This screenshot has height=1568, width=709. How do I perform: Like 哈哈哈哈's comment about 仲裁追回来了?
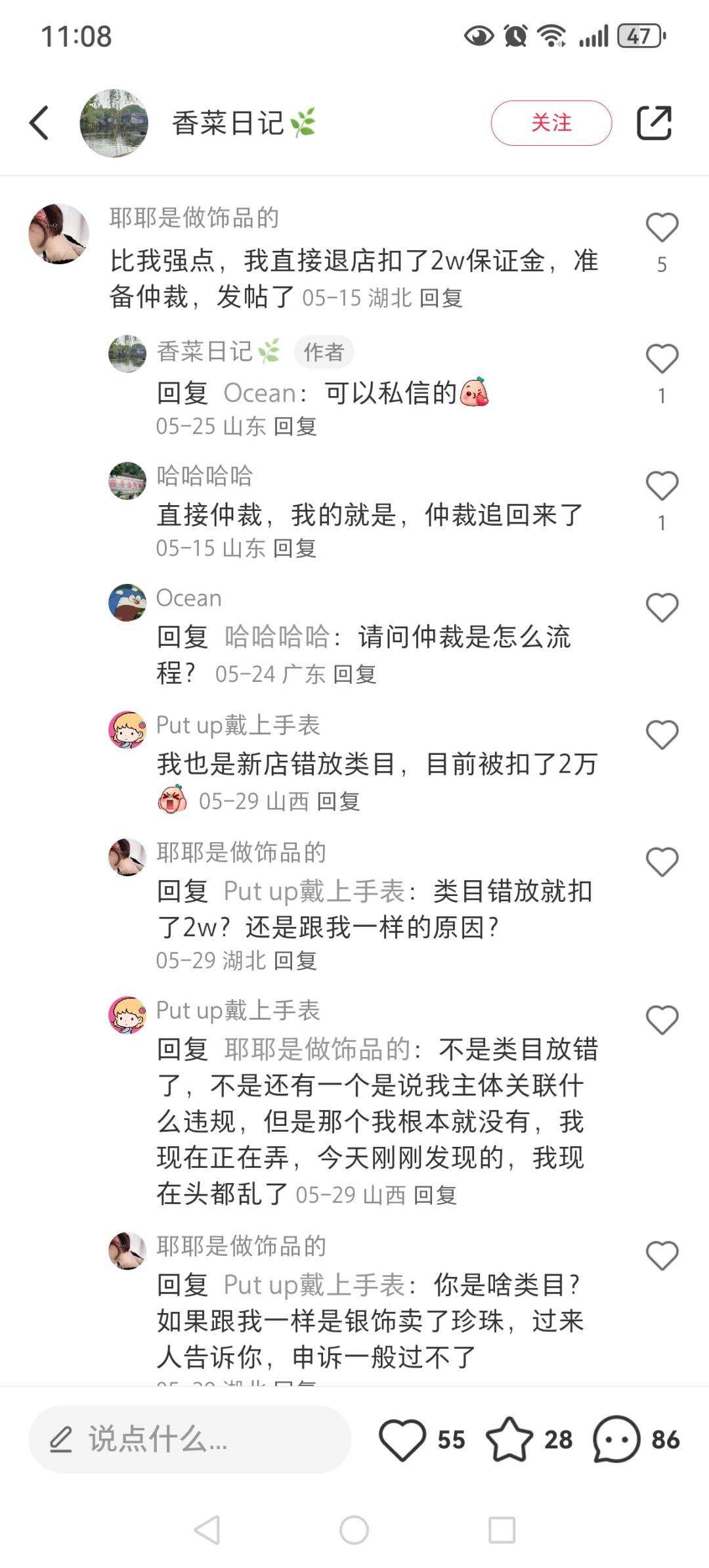click(x=662, y=487)
